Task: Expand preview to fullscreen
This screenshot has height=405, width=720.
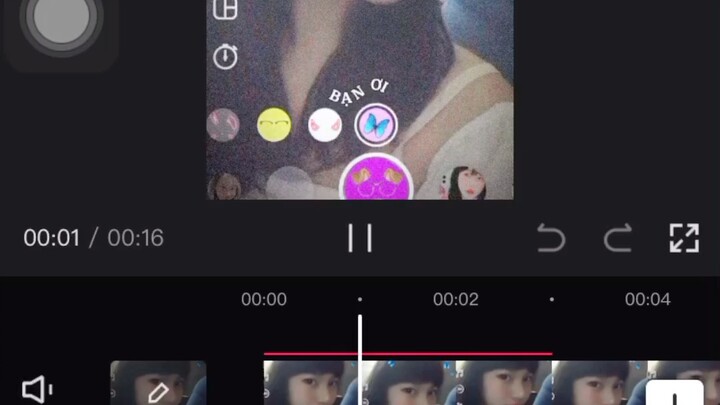Action: (x=684, y=238)
